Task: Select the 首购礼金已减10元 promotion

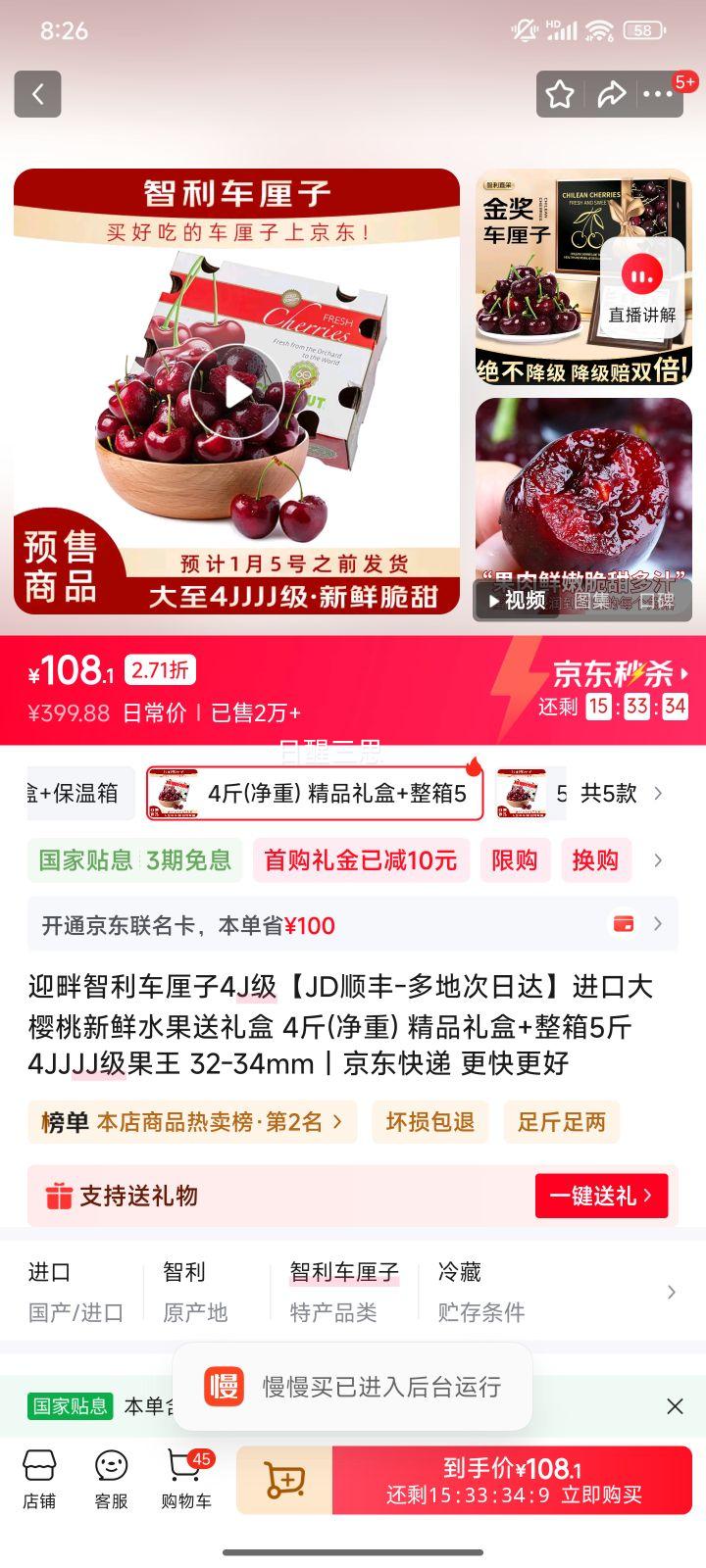Action: click(361, 860)
